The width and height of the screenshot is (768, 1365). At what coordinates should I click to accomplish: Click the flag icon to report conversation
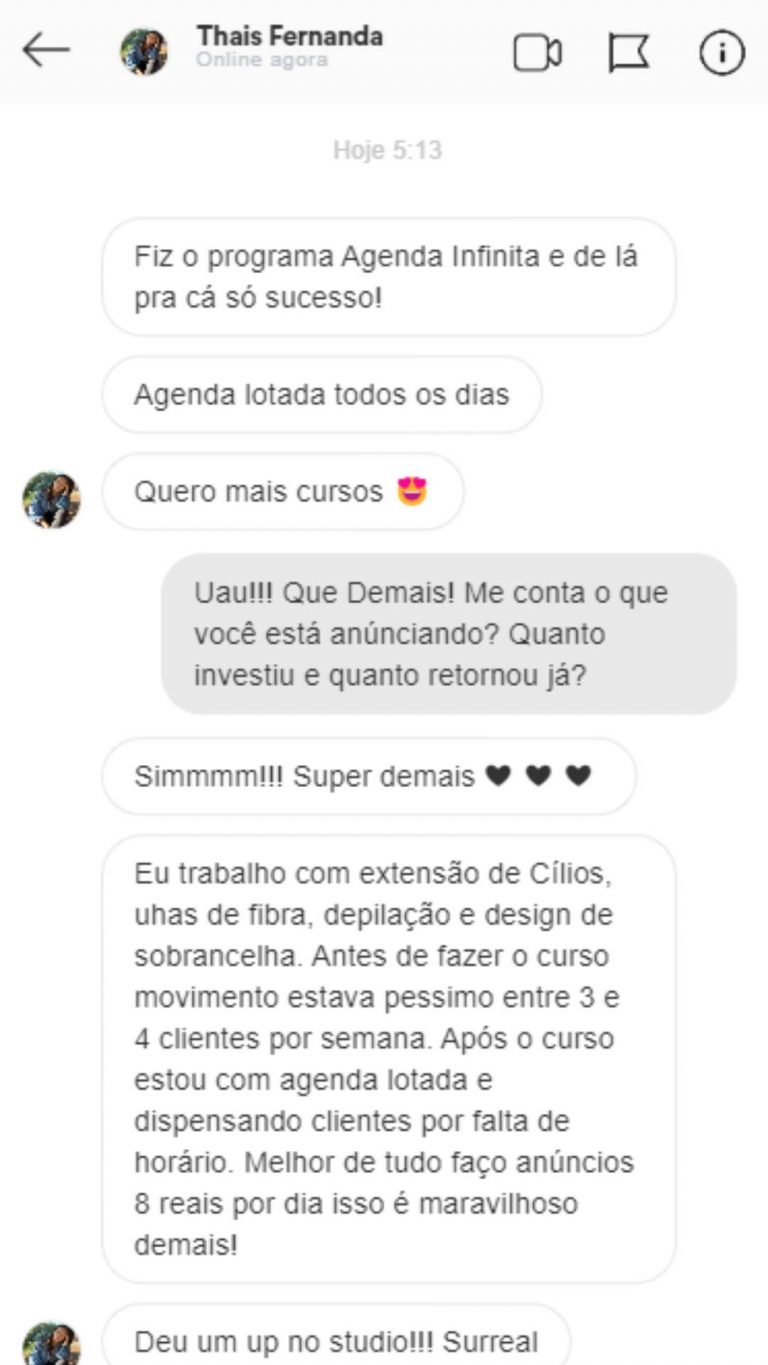coord(629,50)
